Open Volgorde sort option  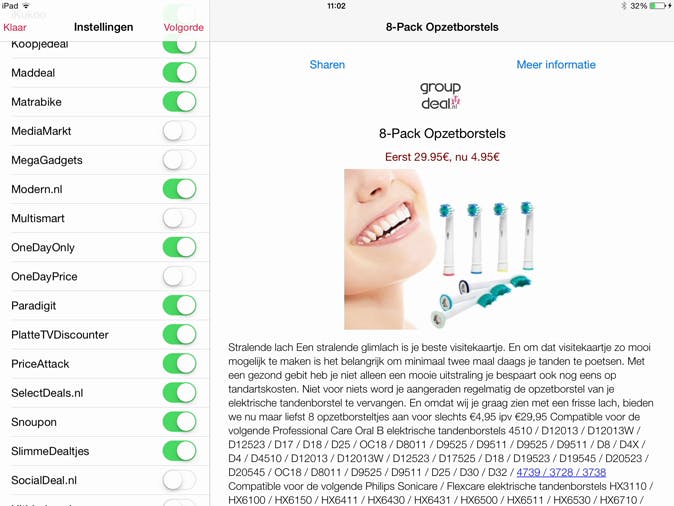183,28
